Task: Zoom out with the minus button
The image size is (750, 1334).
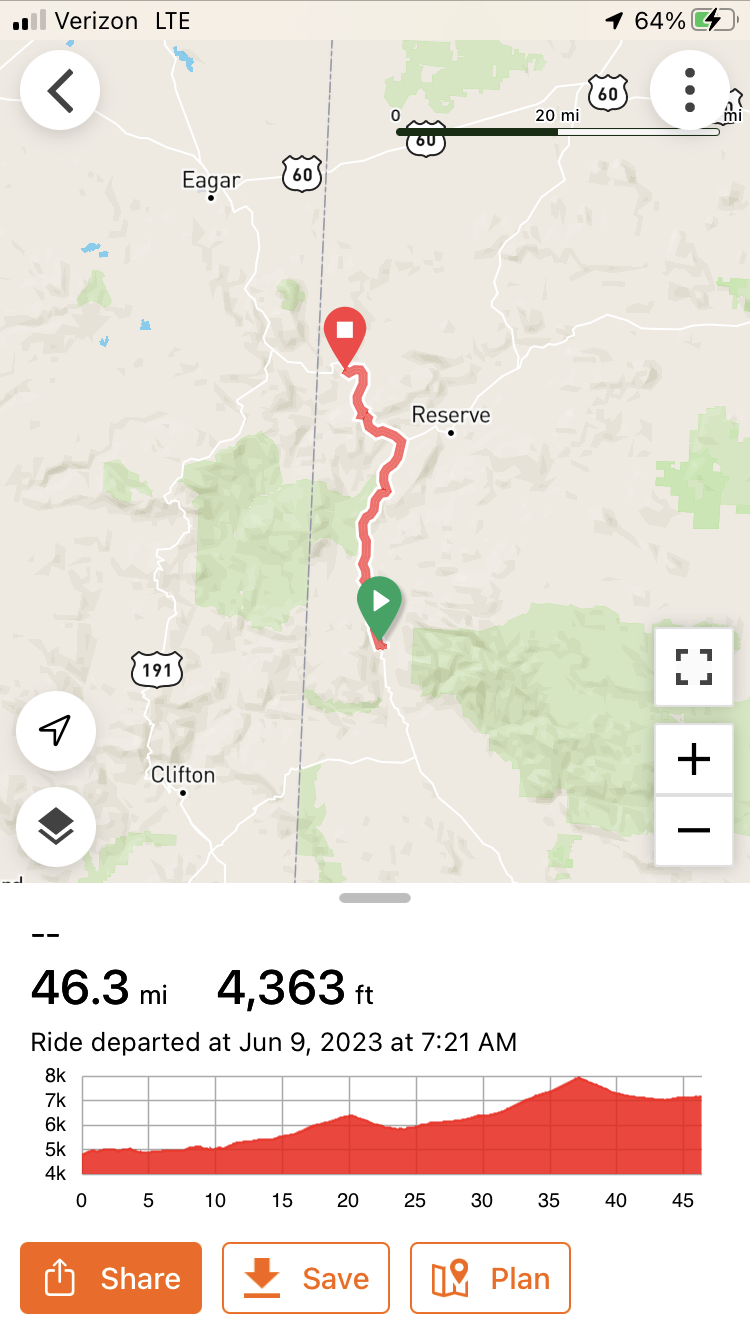Action: (693, 830)
